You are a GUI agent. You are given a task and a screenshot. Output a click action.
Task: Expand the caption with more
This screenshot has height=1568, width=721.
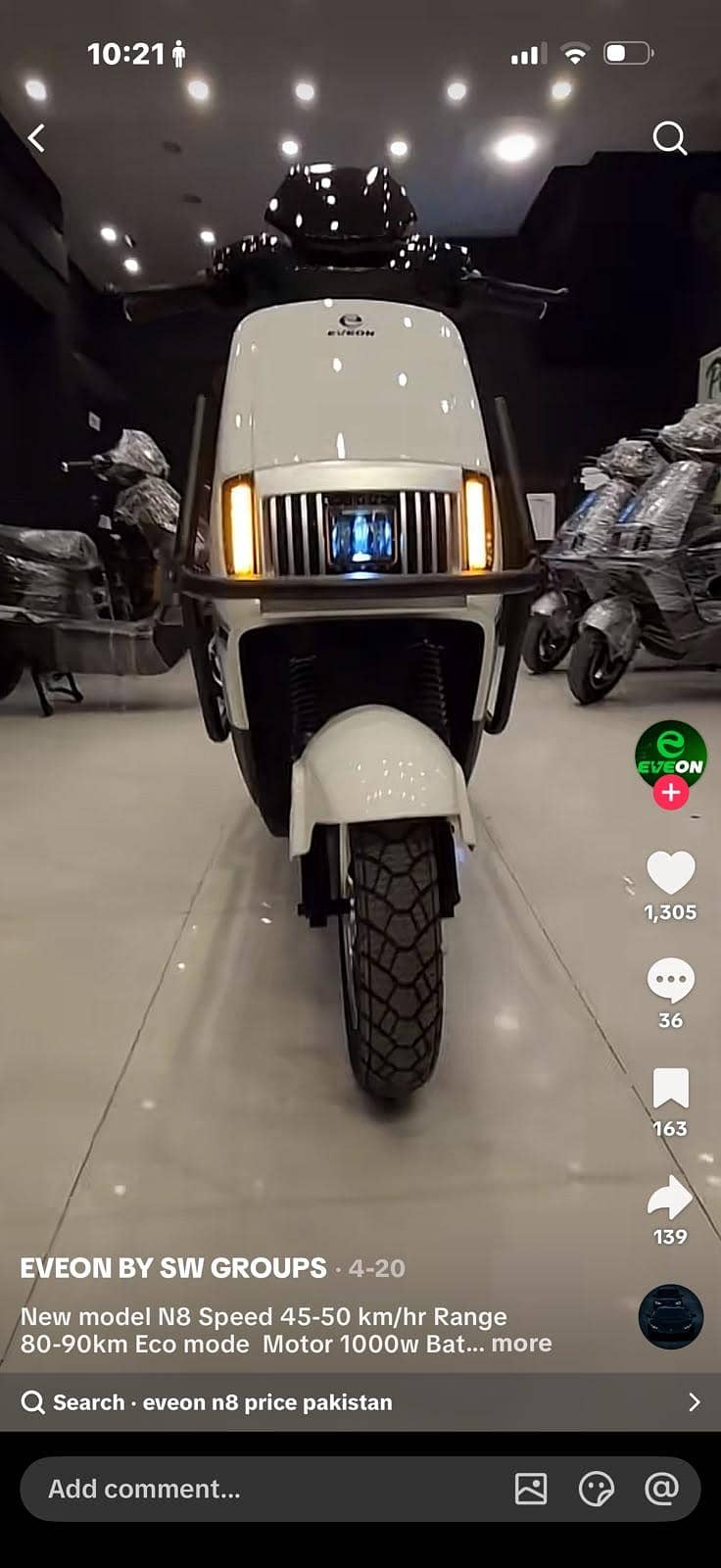point(521,1344)
